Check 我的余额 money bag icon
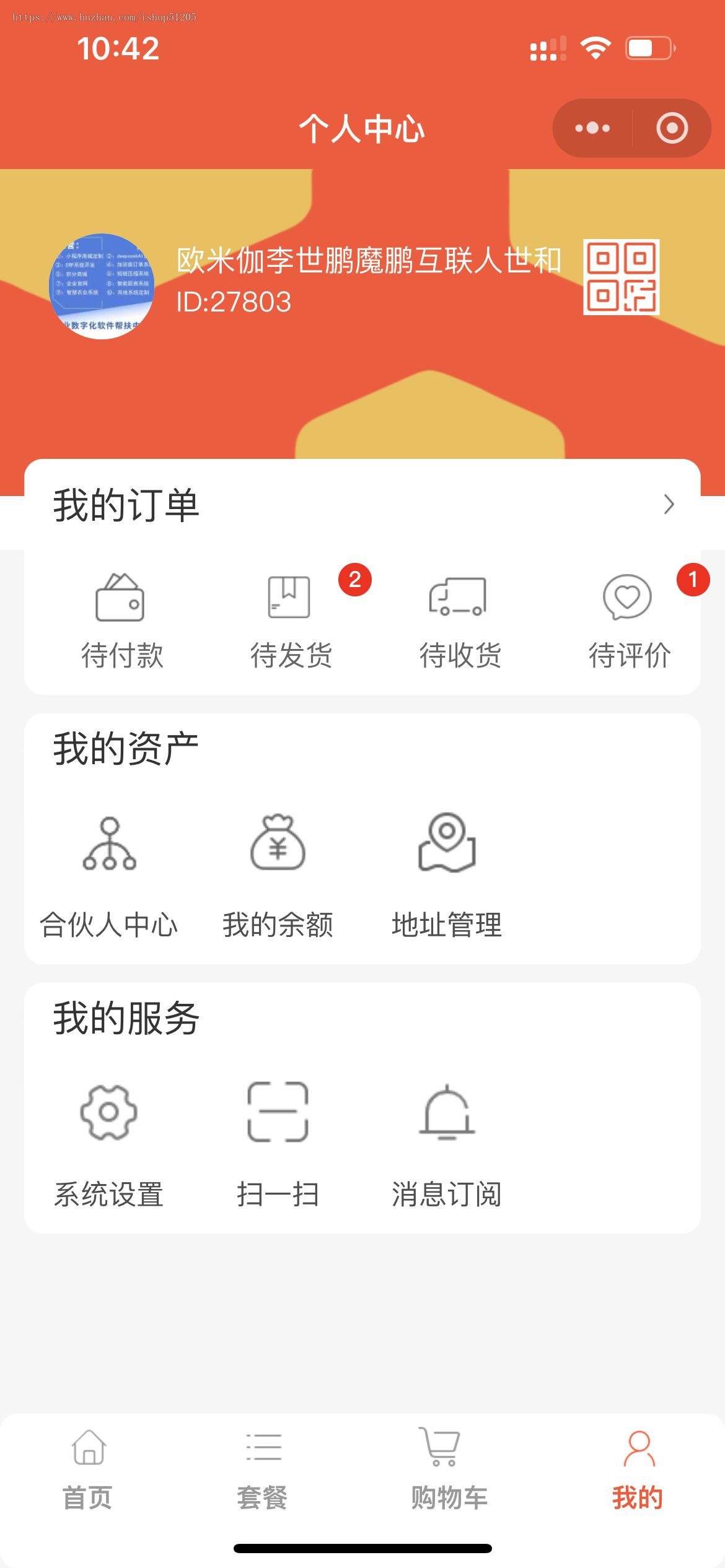The width and height of the screenshot is (725, 1568). 279,848
